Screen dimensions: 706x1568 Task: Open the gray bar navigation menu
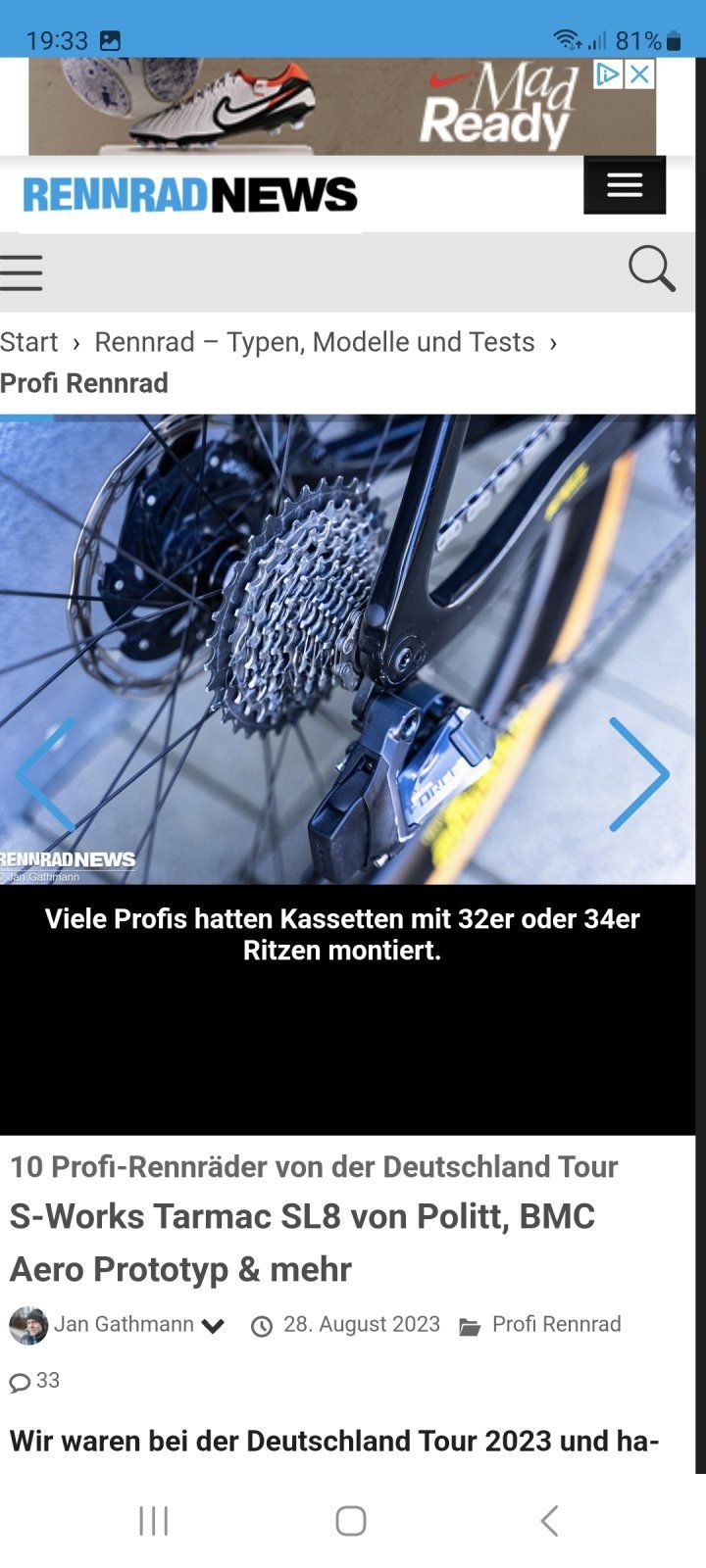pyautogui.click(x=22, y=272)
